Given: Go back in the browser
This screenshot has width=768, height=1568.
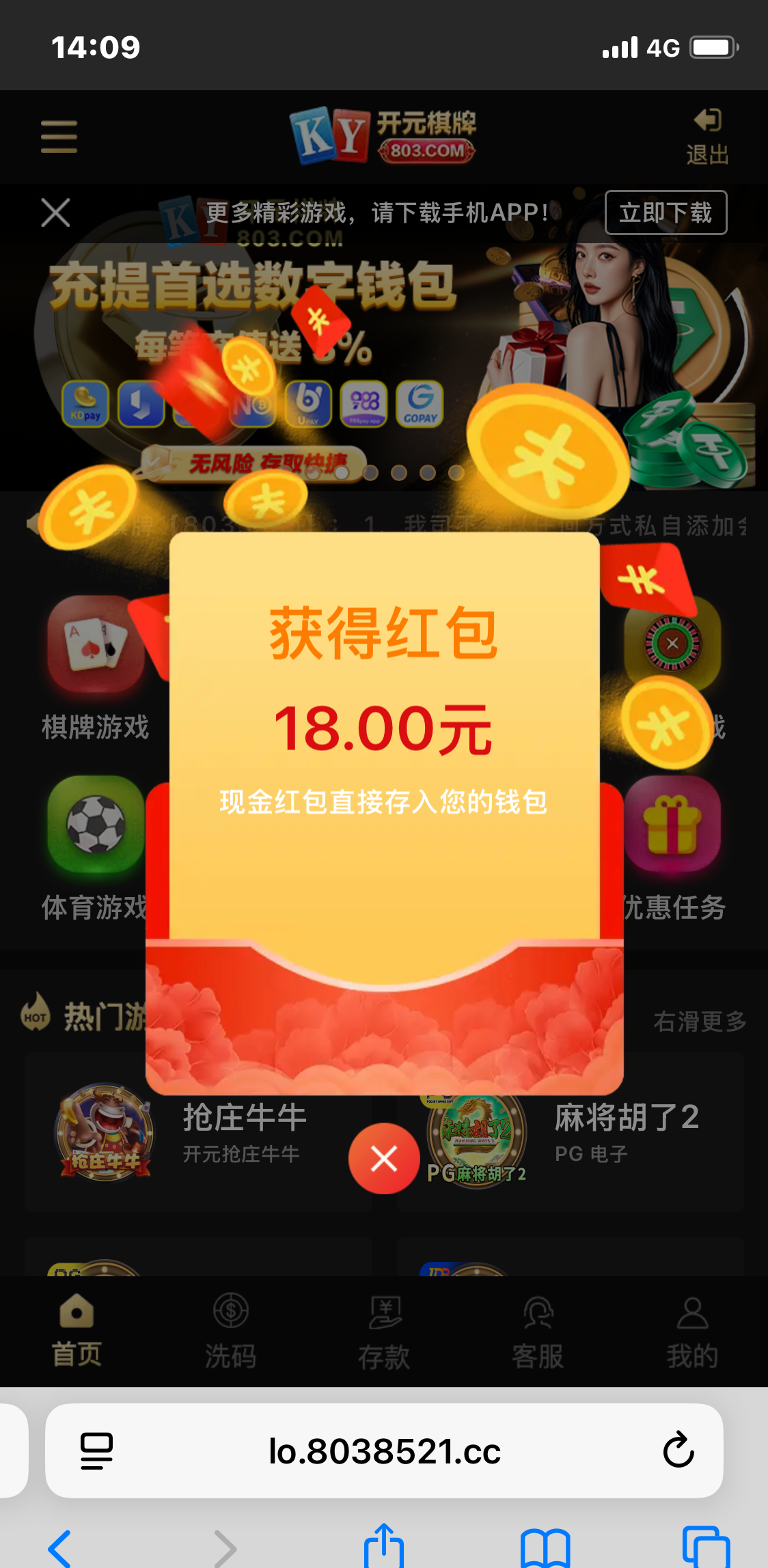Looking at the screenshot, I should (x=60, y=1548).
